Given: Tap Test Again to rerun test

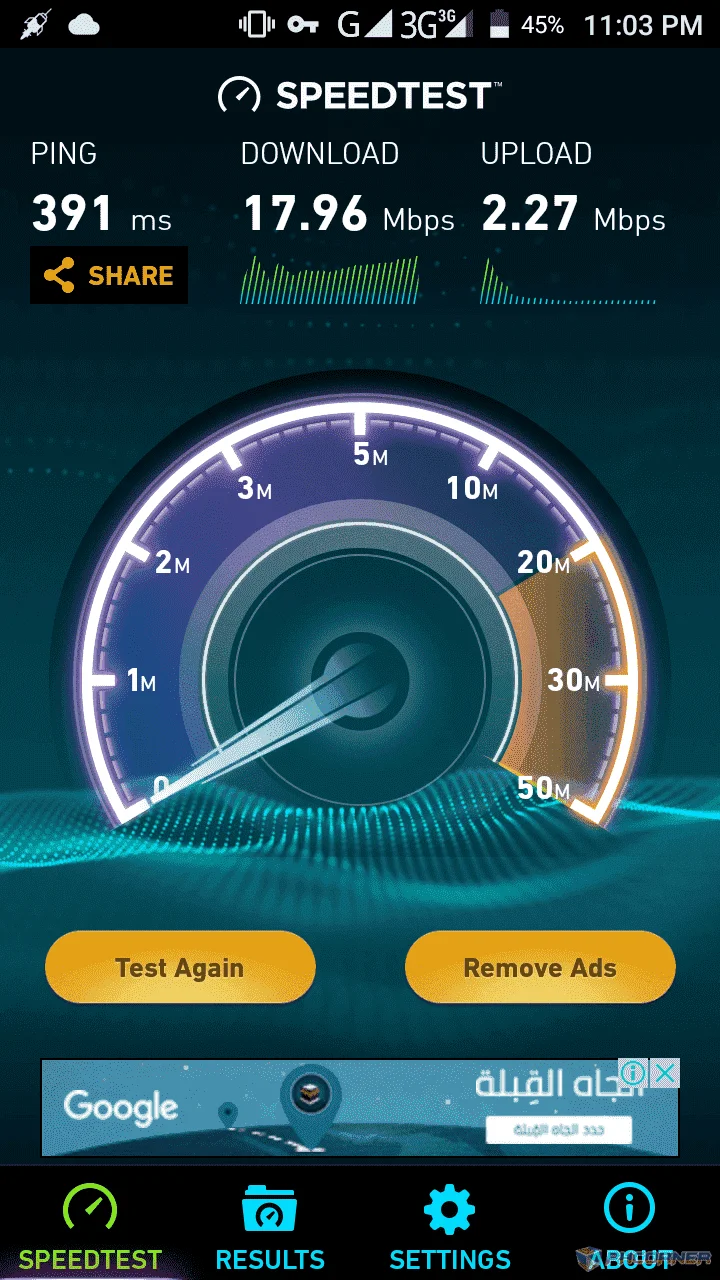Looking at the screenshot, I should point(180,967).
